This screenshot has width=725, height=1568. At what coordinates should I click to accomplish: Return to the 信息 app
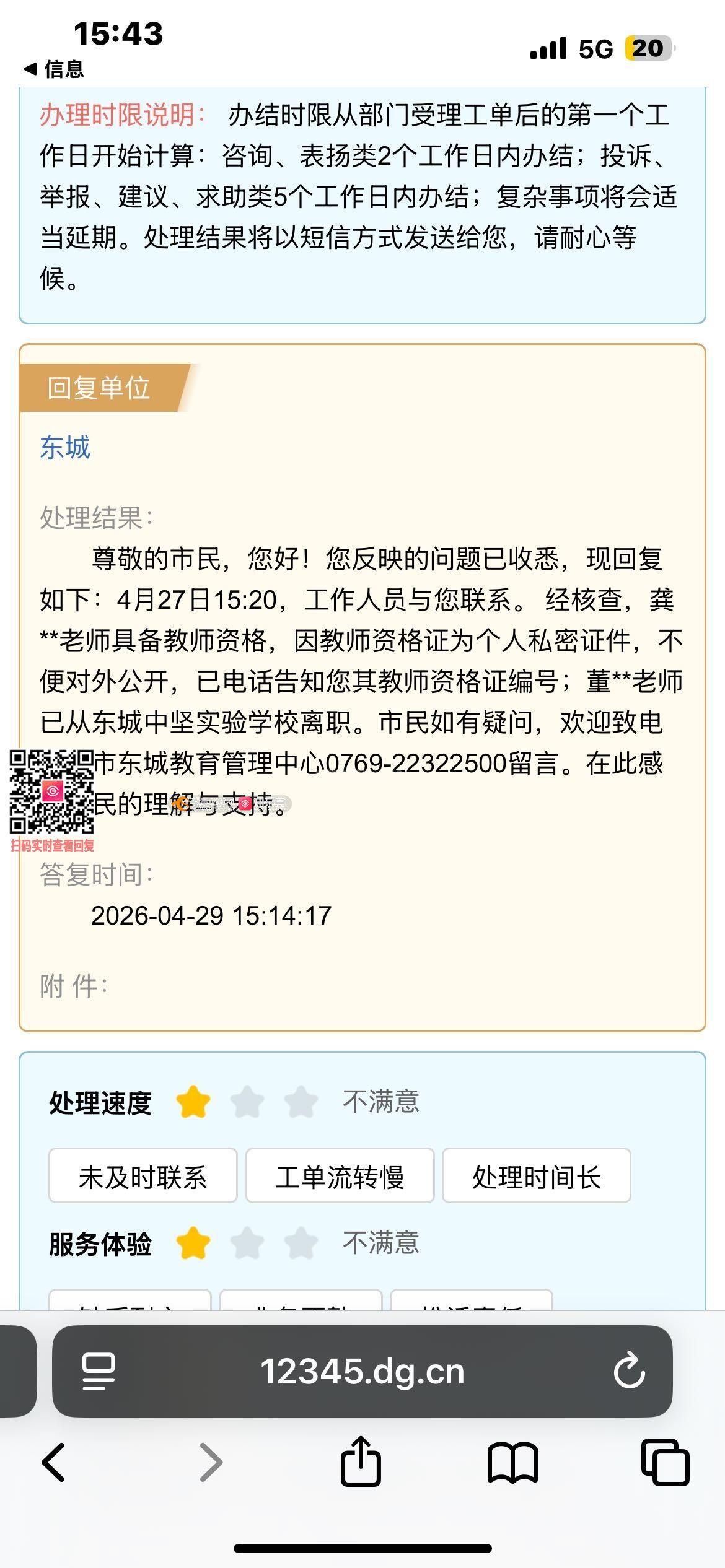[x=53, y=69]
